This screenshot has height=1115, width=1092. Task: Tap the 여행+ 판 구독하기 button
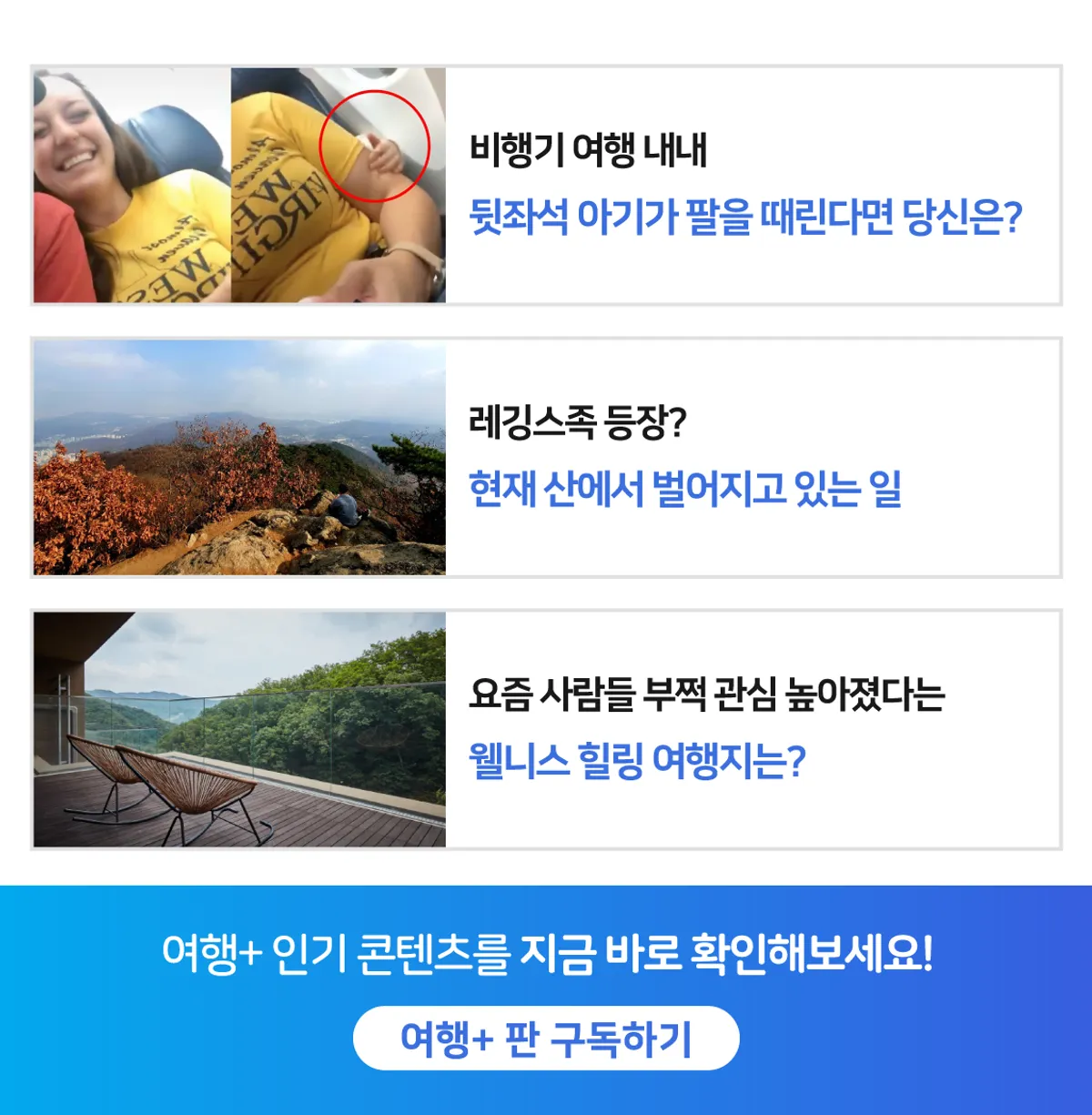(x=546, y=1038)
